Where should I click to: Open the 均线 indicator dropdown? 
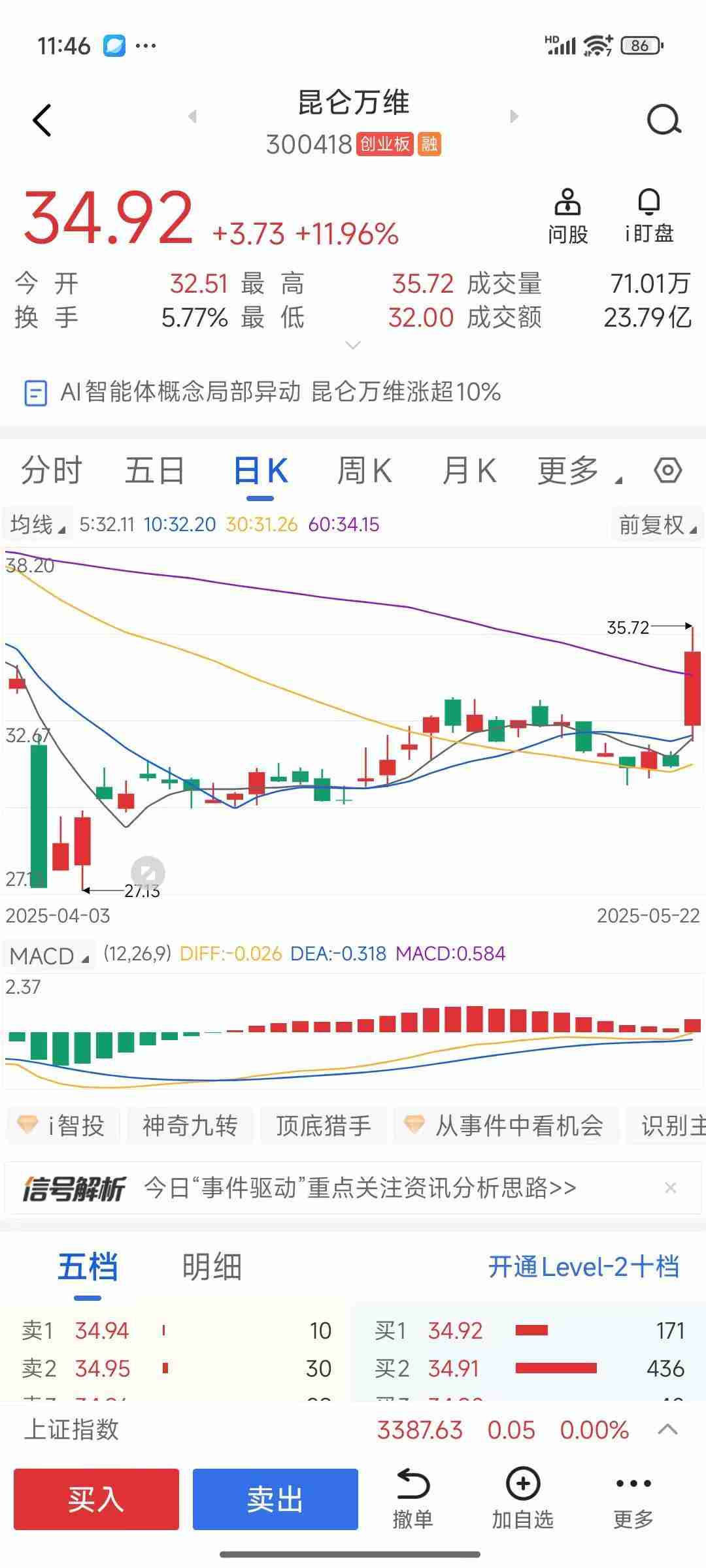point(37,525)
